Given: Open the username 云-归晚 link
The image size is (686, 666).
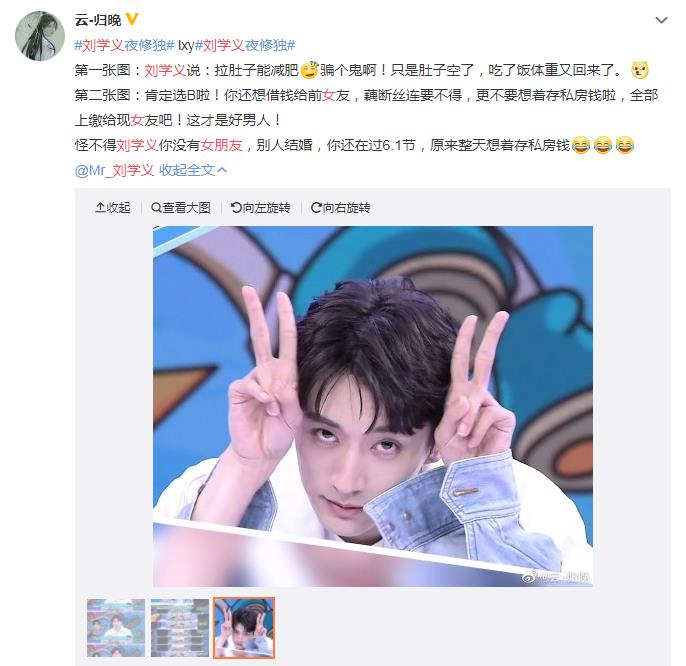Looking at the screenshot, I should [x=96, y=19].
